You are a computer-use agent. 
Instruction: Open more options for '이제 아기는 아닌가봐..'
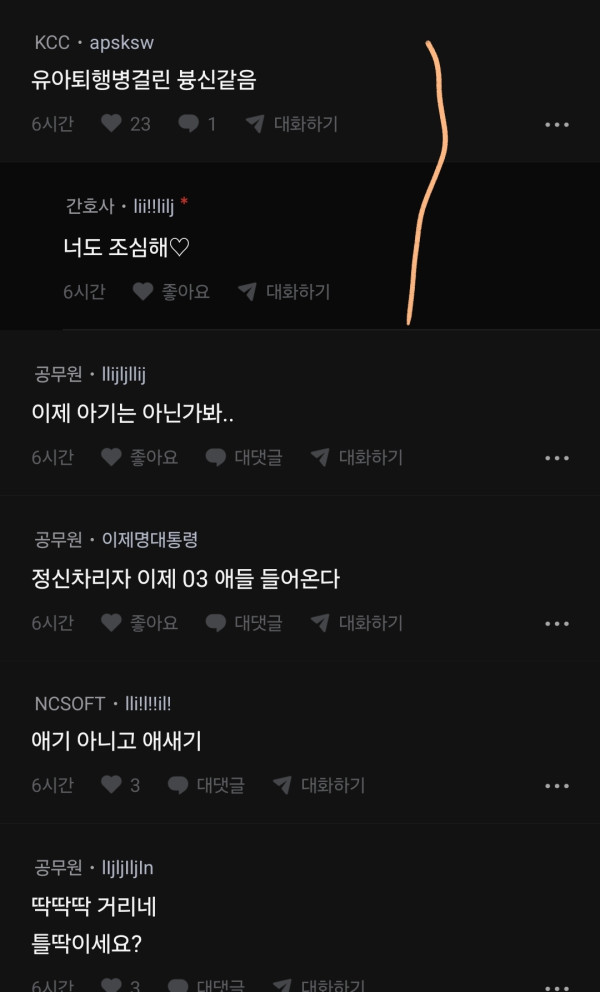coord(557,458)
